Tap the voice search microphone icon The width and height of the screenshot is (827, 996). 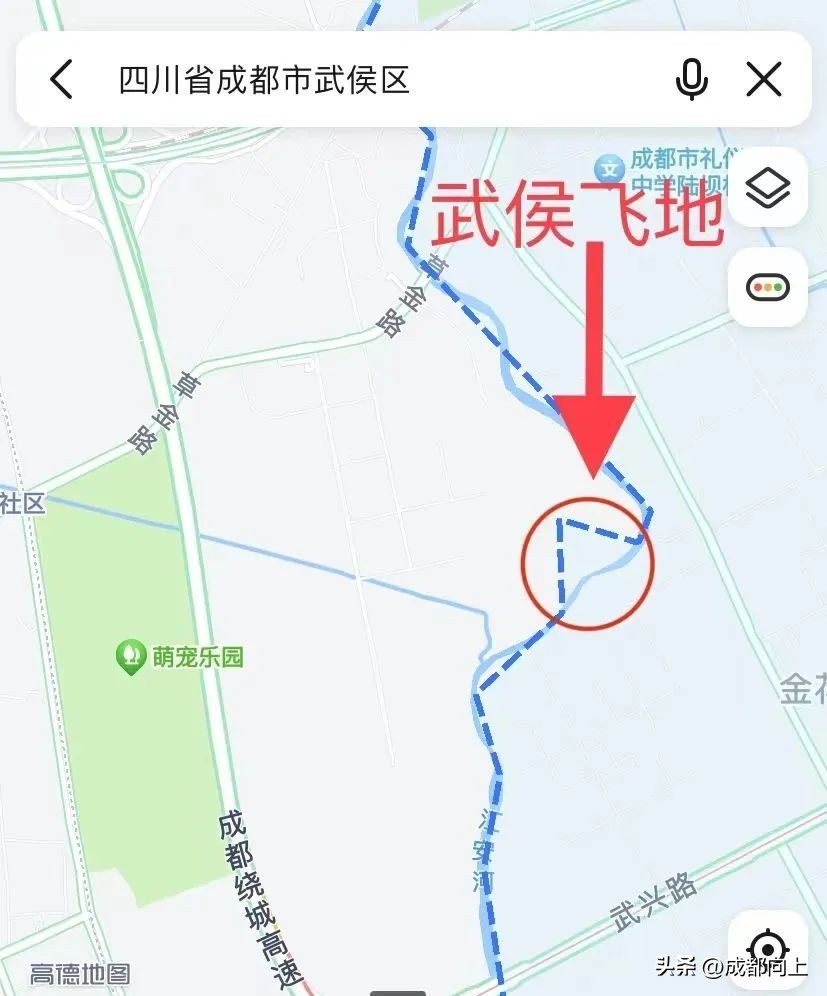point(692,79)
